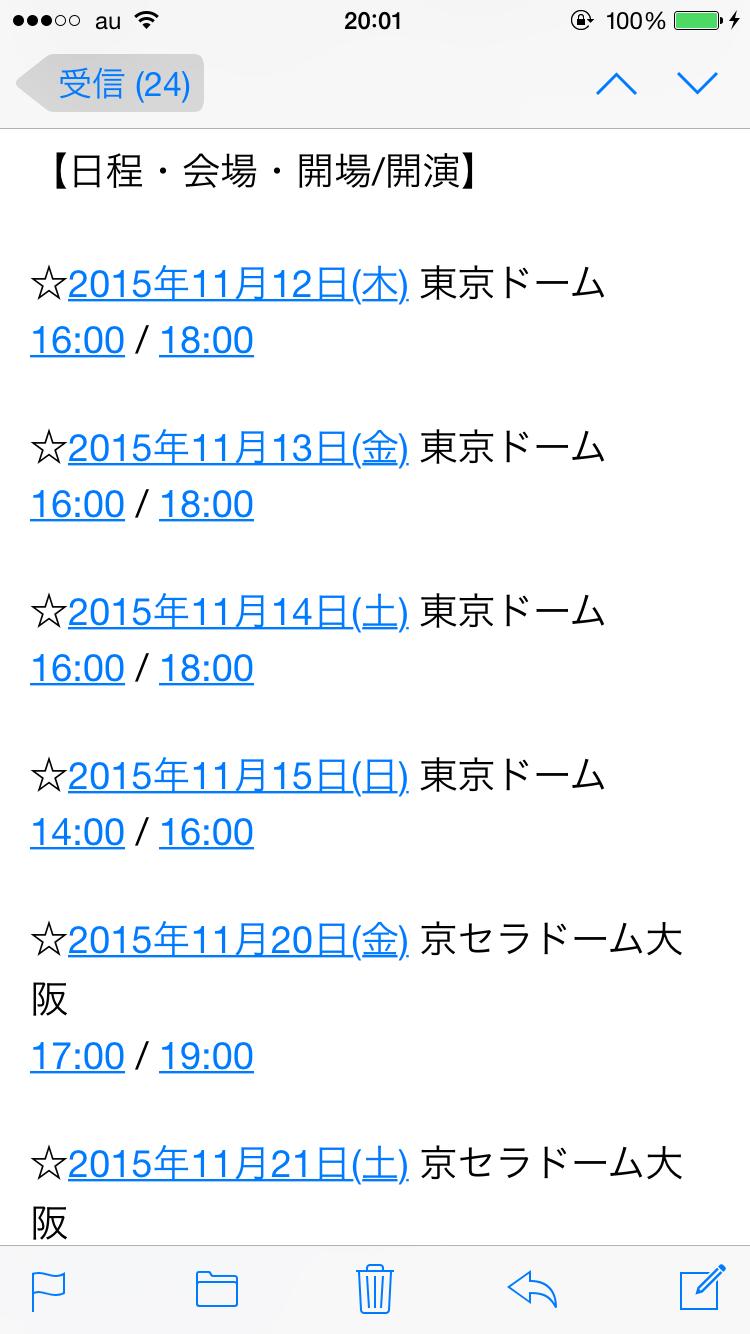Reply to this email
The height and width of the screenshot is (1334, 750).
click(532, 1289)
